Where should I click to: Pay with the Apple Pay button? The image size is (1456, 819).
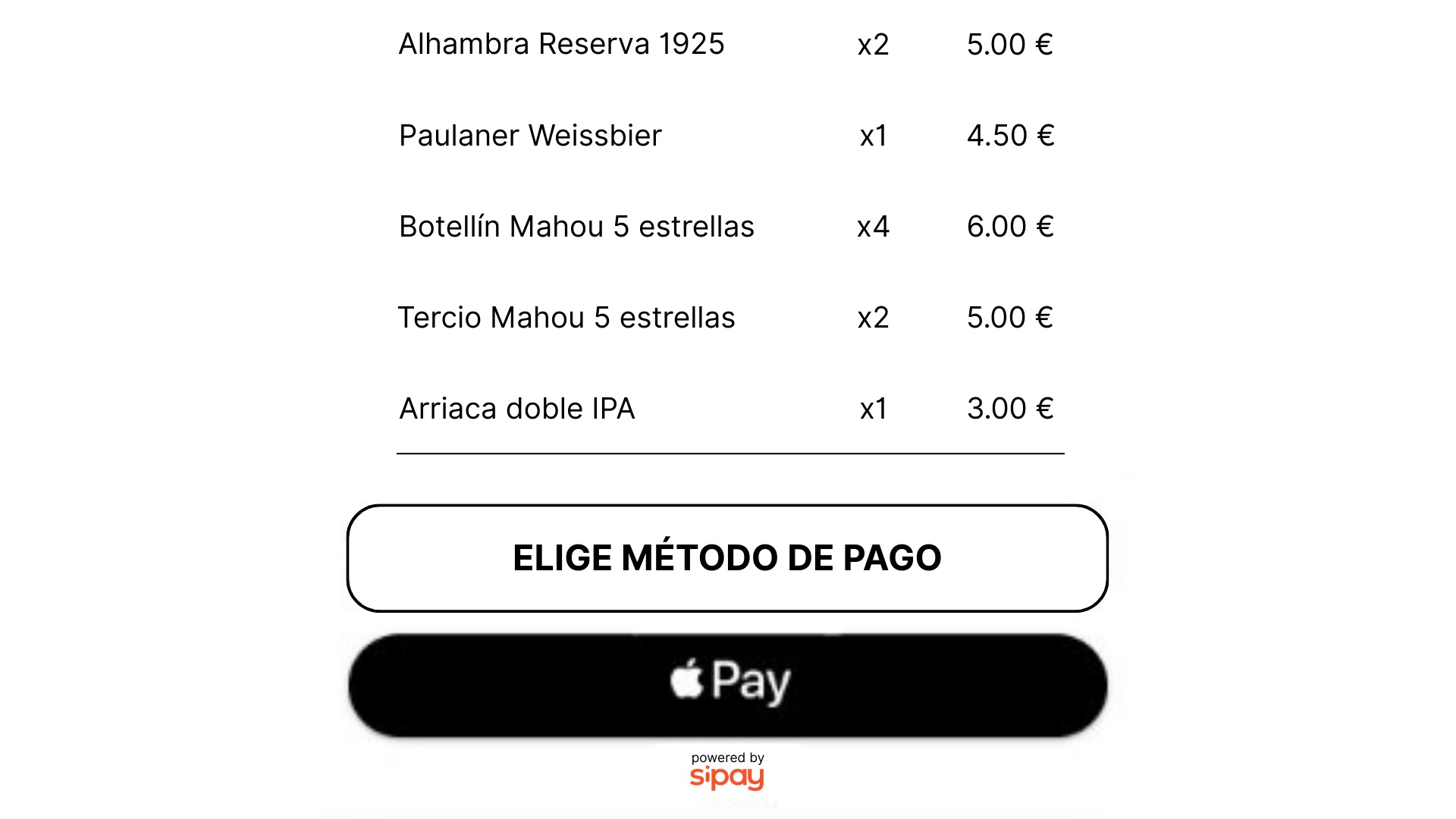coord(727,684)
